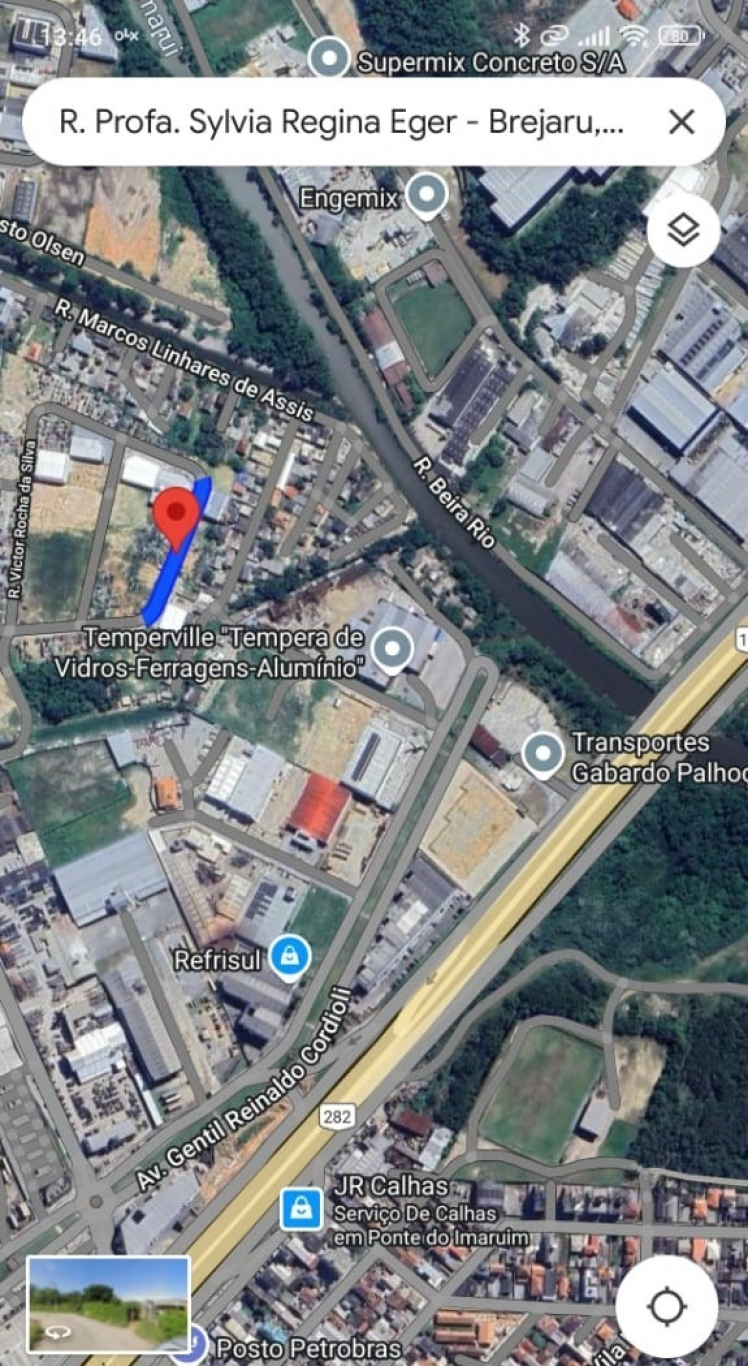Select the Posto Petrobras marker
Screen dimensions: 748x1366
190,1345
